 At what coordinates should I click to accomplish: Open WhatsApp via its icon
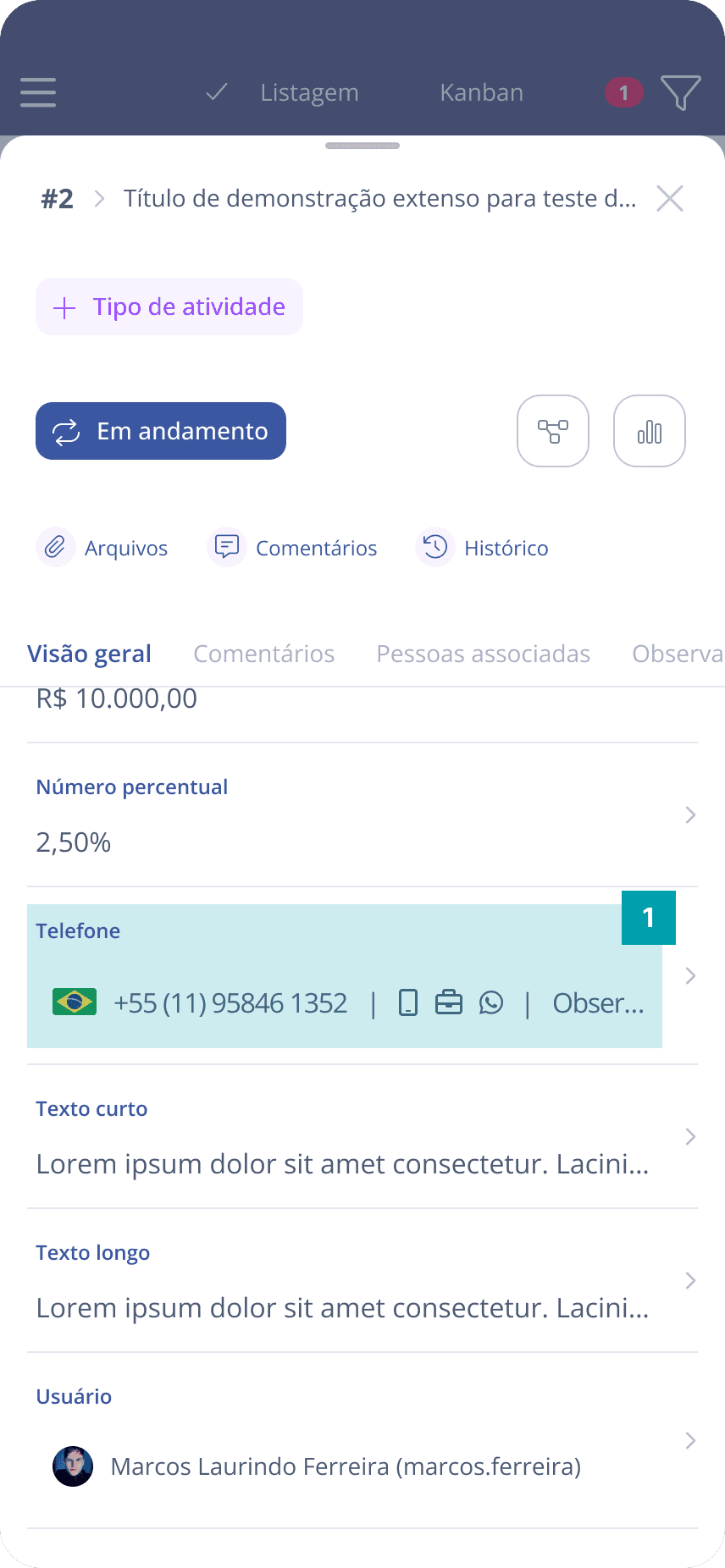pyautogui.click(x=491, y=1002)
